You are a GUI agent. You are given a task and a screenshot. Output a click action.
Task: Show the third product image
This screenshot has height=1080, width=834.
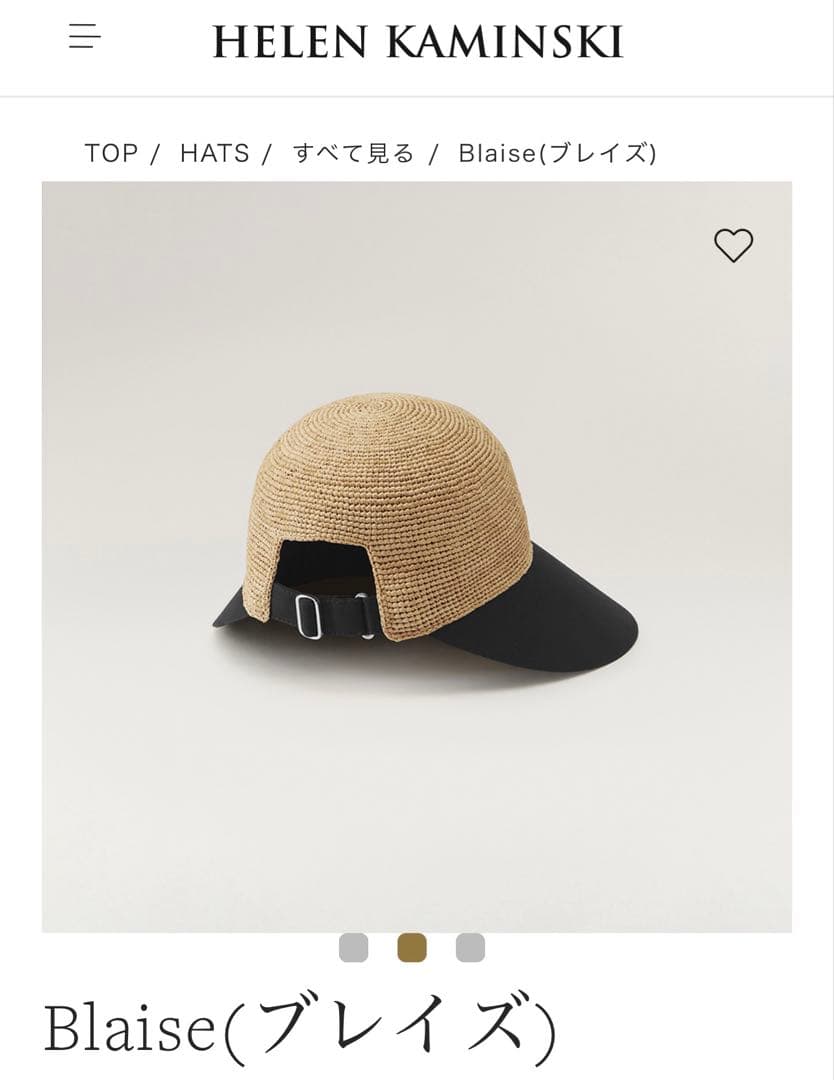(x=470, y=947)
